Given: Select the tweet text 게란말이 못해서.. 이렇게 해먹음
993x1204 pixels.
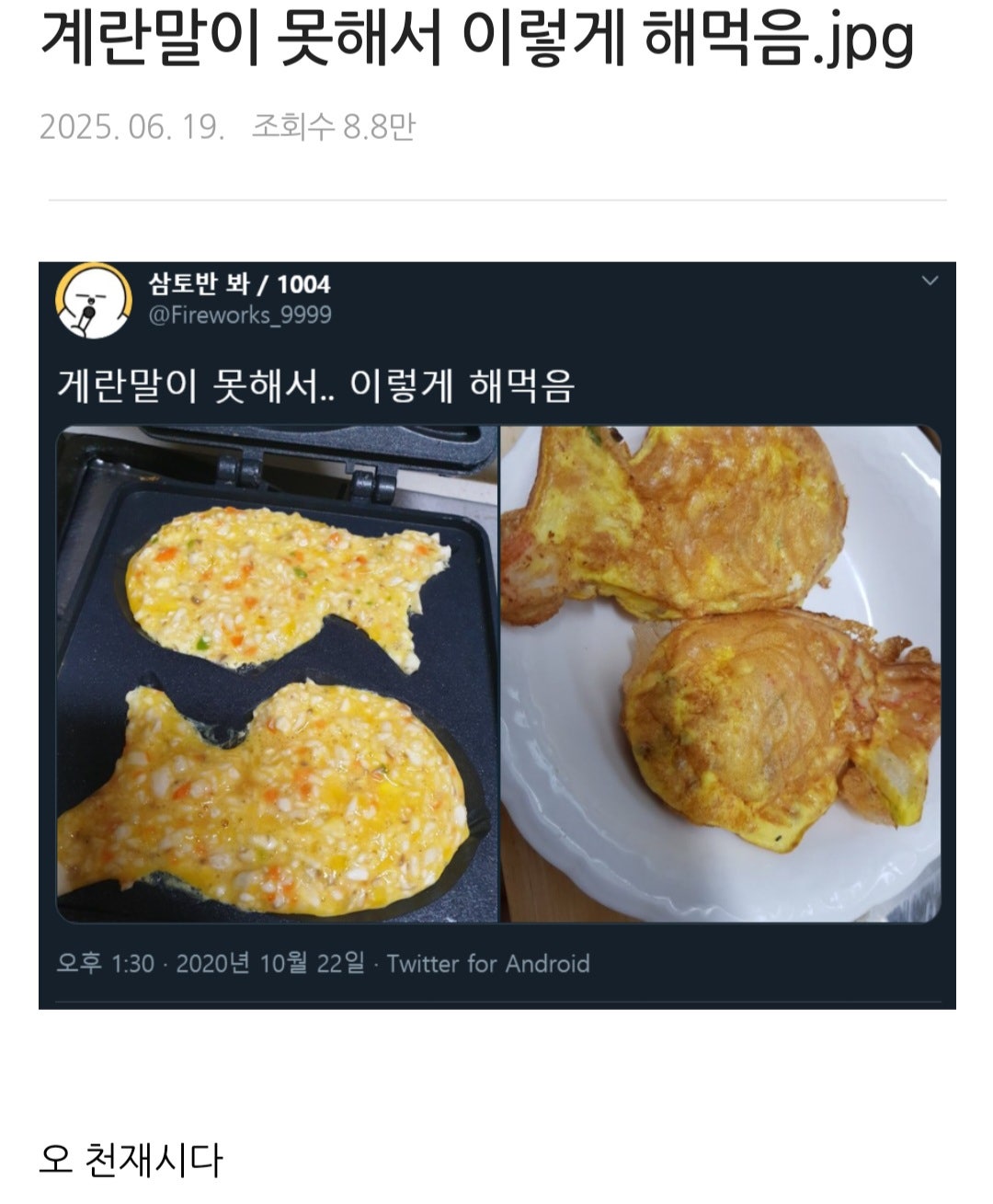Looking at the screenshot, I should click(x=317, y=384).
